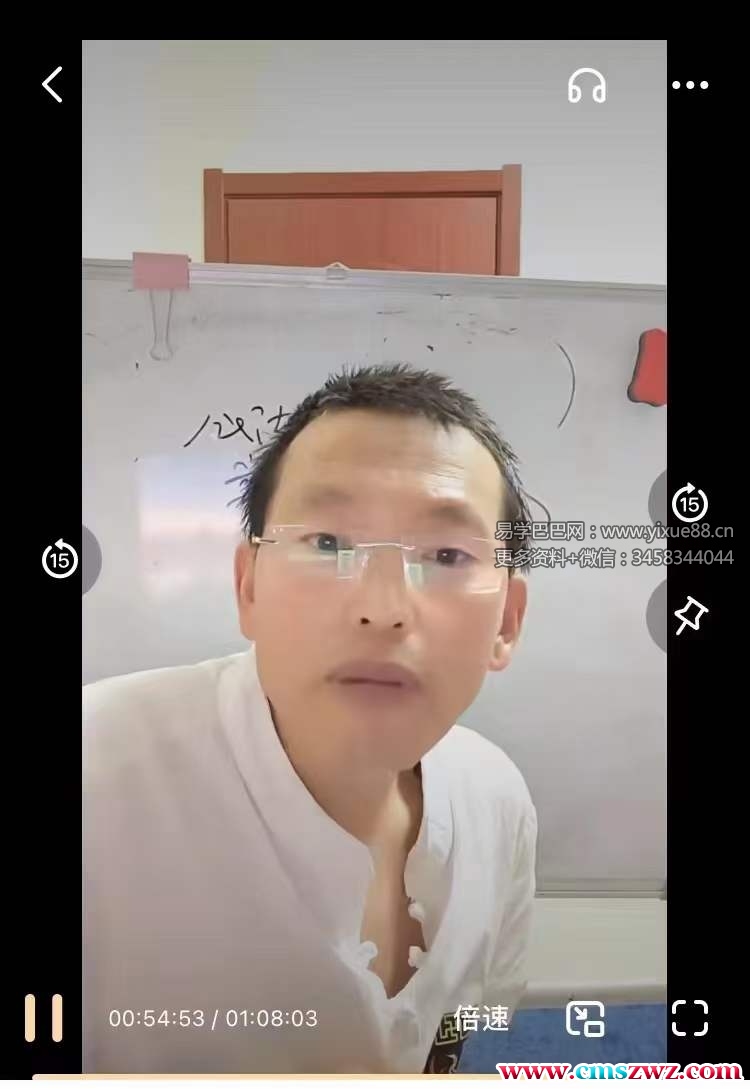Screen dimensions: 750x1089
Task: Skip forward 15 seconds
Action: (x=689, y=502)
